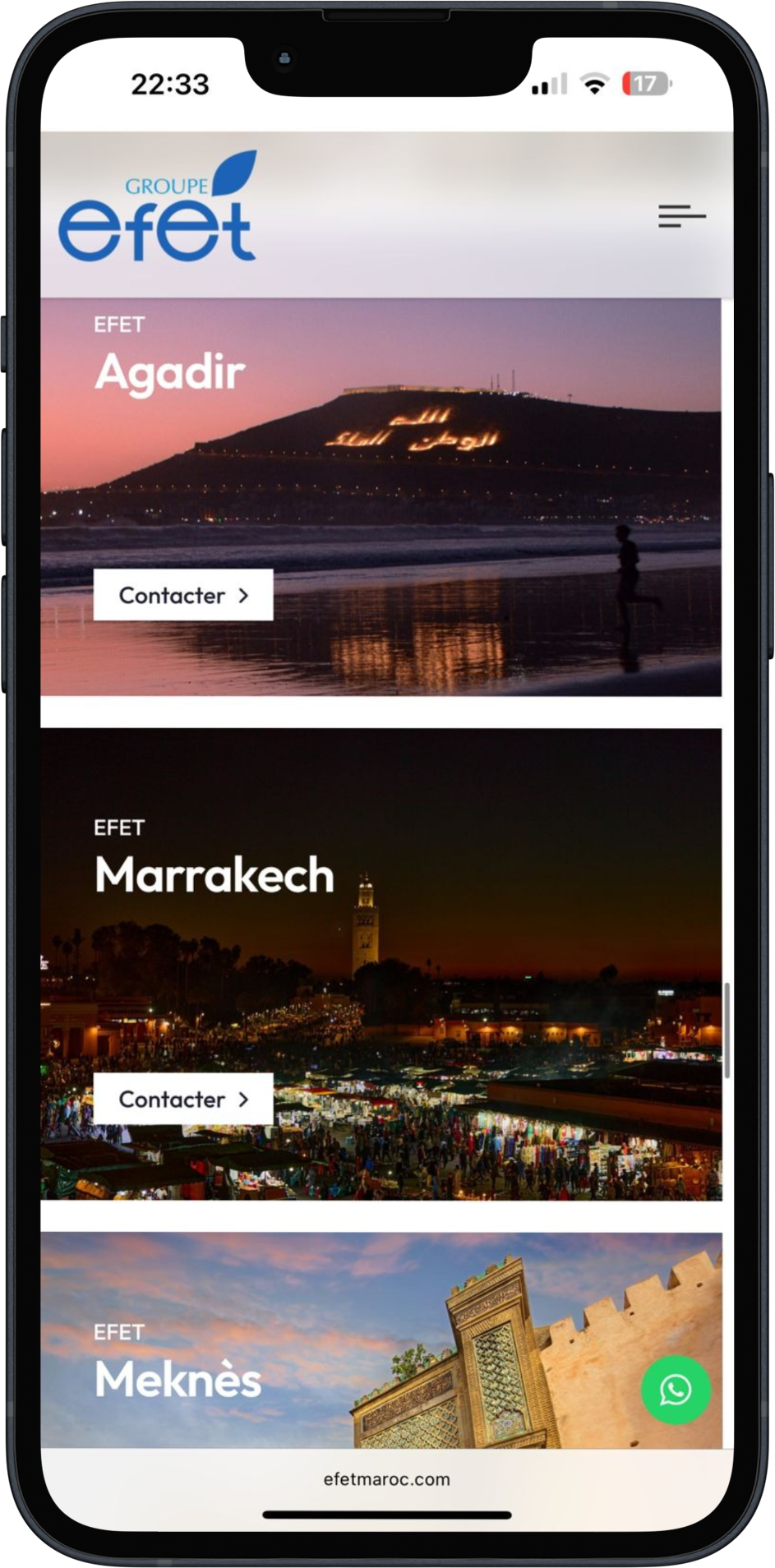
Task: Open WhatsApp chat floating button
Action: point(676,1390)
